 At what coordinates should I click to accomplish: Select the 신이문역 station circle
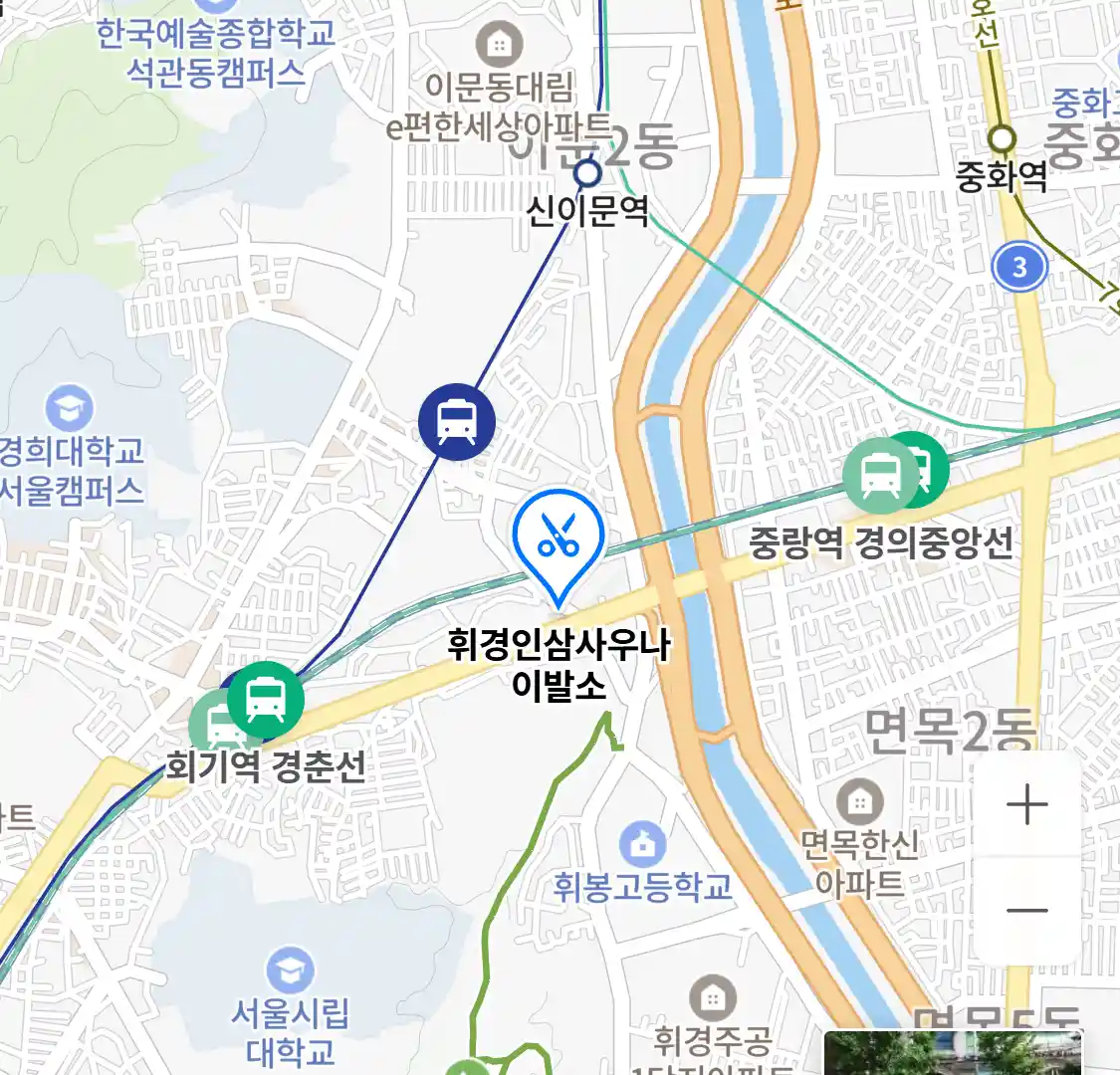point(588,174)
